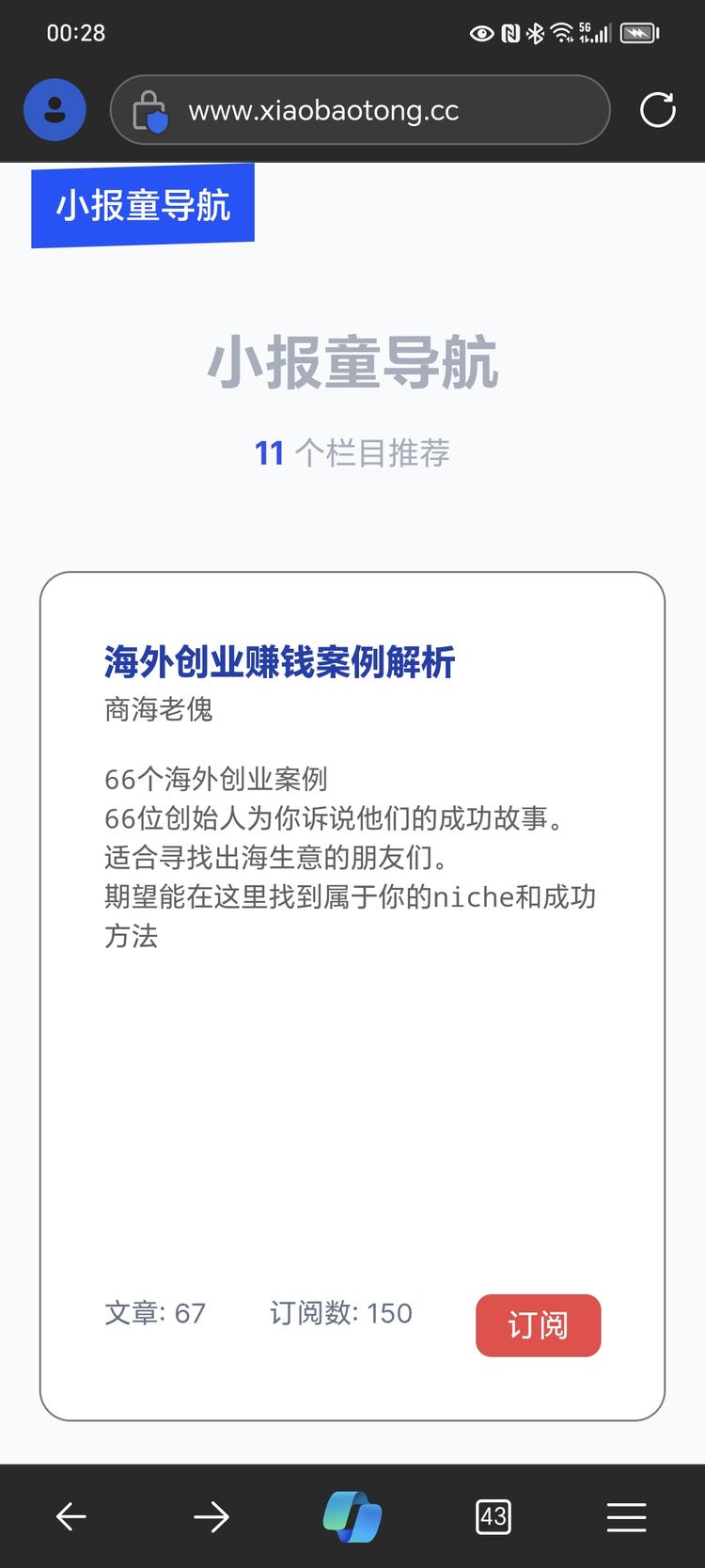The height and width of the screenshot is (1568, 705).
Task: Tap the red 订阅 subscribe button
Action: pyautogui.click(x=538, y=1325)
